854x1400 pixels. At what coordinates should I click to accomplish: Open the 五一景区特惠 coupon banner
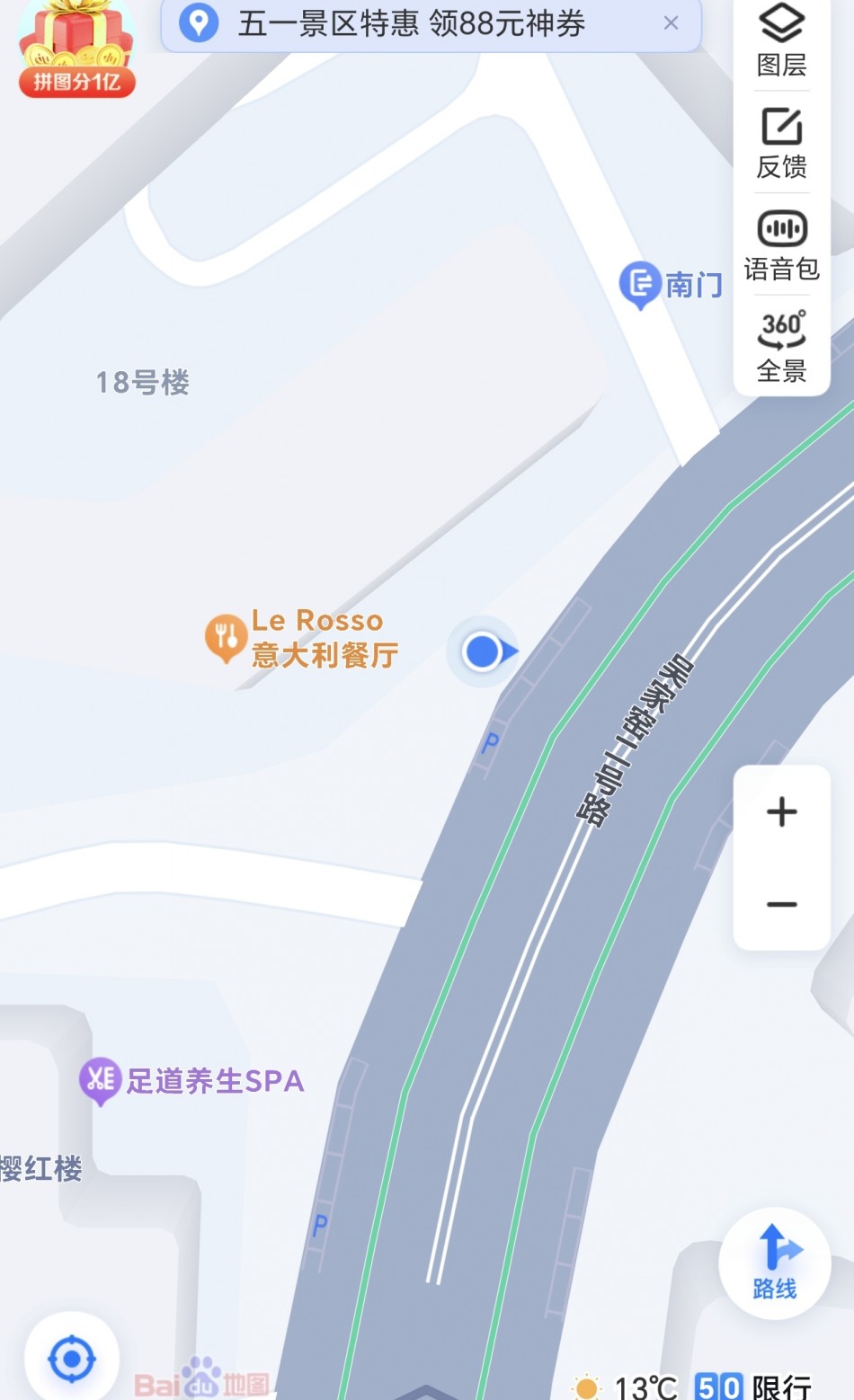pos(412,23)
